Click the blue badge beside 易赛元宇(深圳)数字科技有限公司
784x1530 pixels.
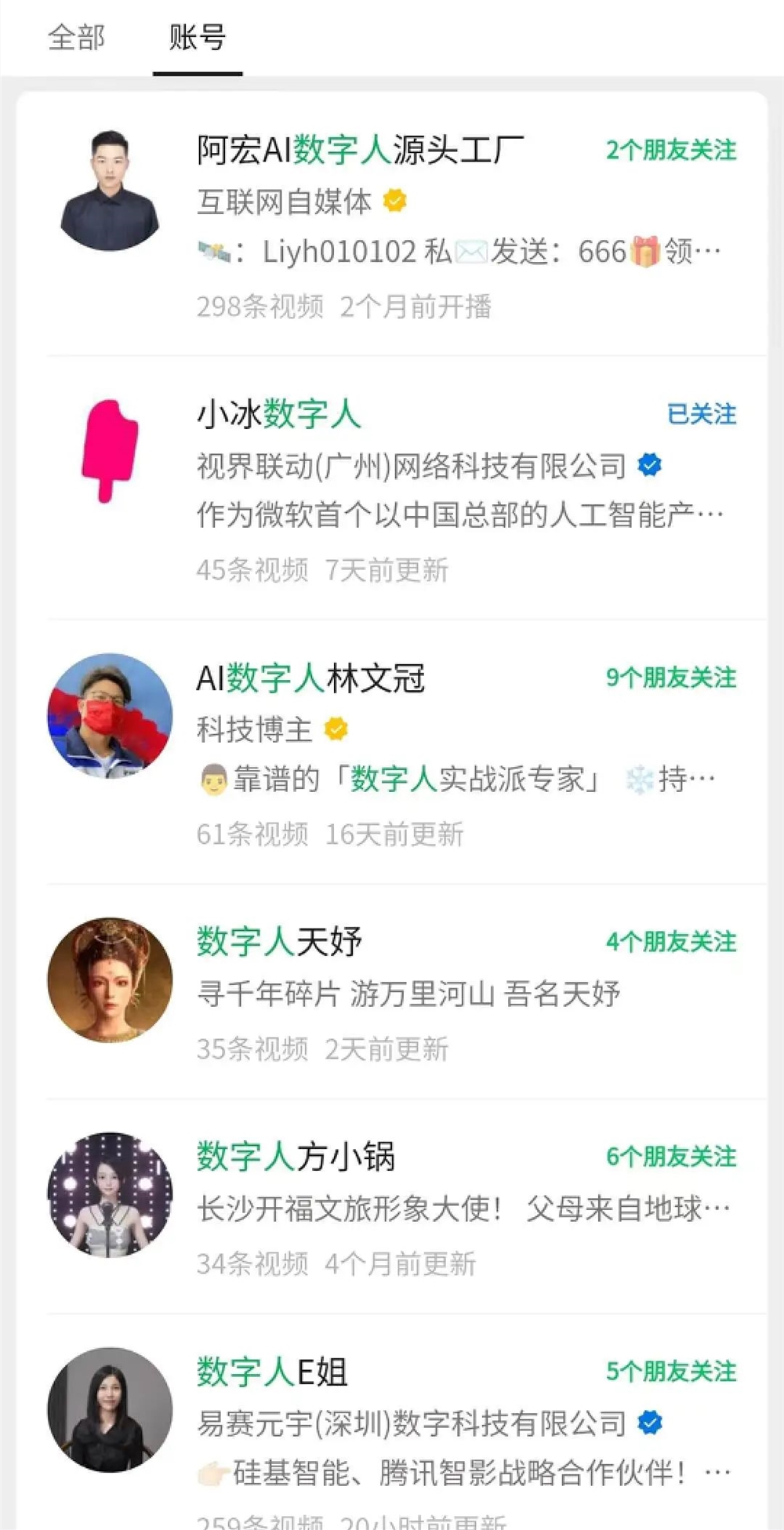pos(648,1422)
